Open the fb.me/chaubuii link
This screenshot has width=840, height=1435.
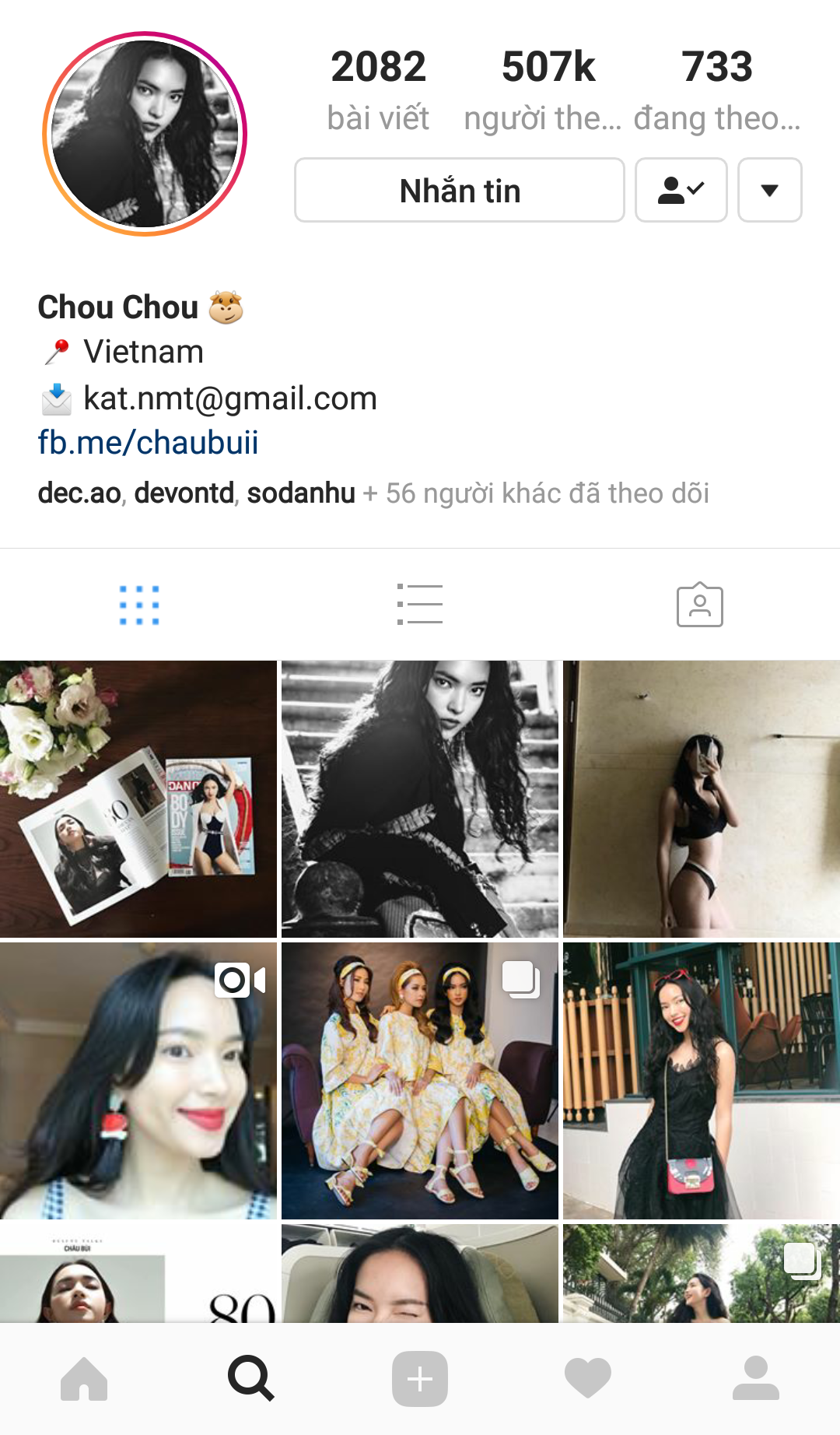point(148,443)
